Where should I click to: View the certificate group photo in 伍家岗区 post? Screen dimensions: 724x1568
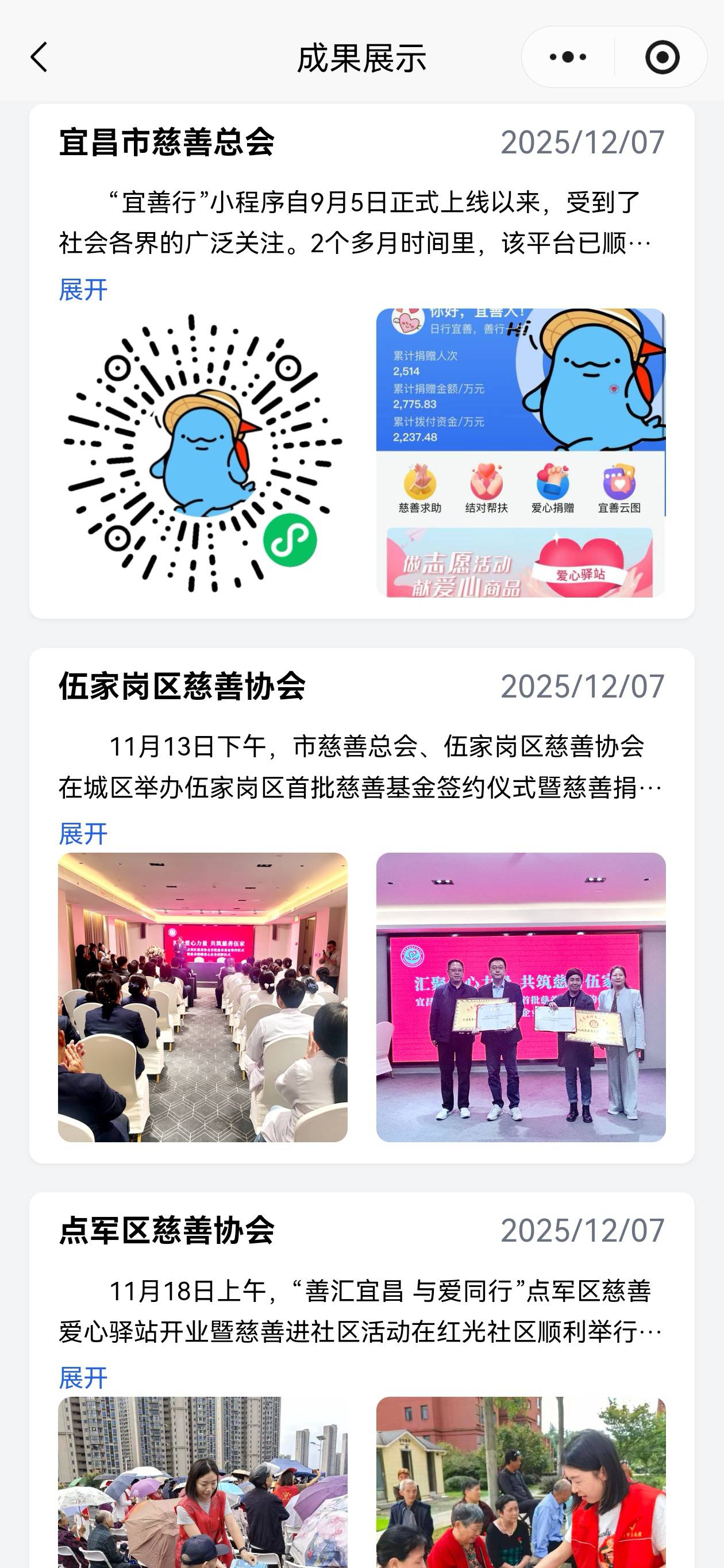coord(521,997)
